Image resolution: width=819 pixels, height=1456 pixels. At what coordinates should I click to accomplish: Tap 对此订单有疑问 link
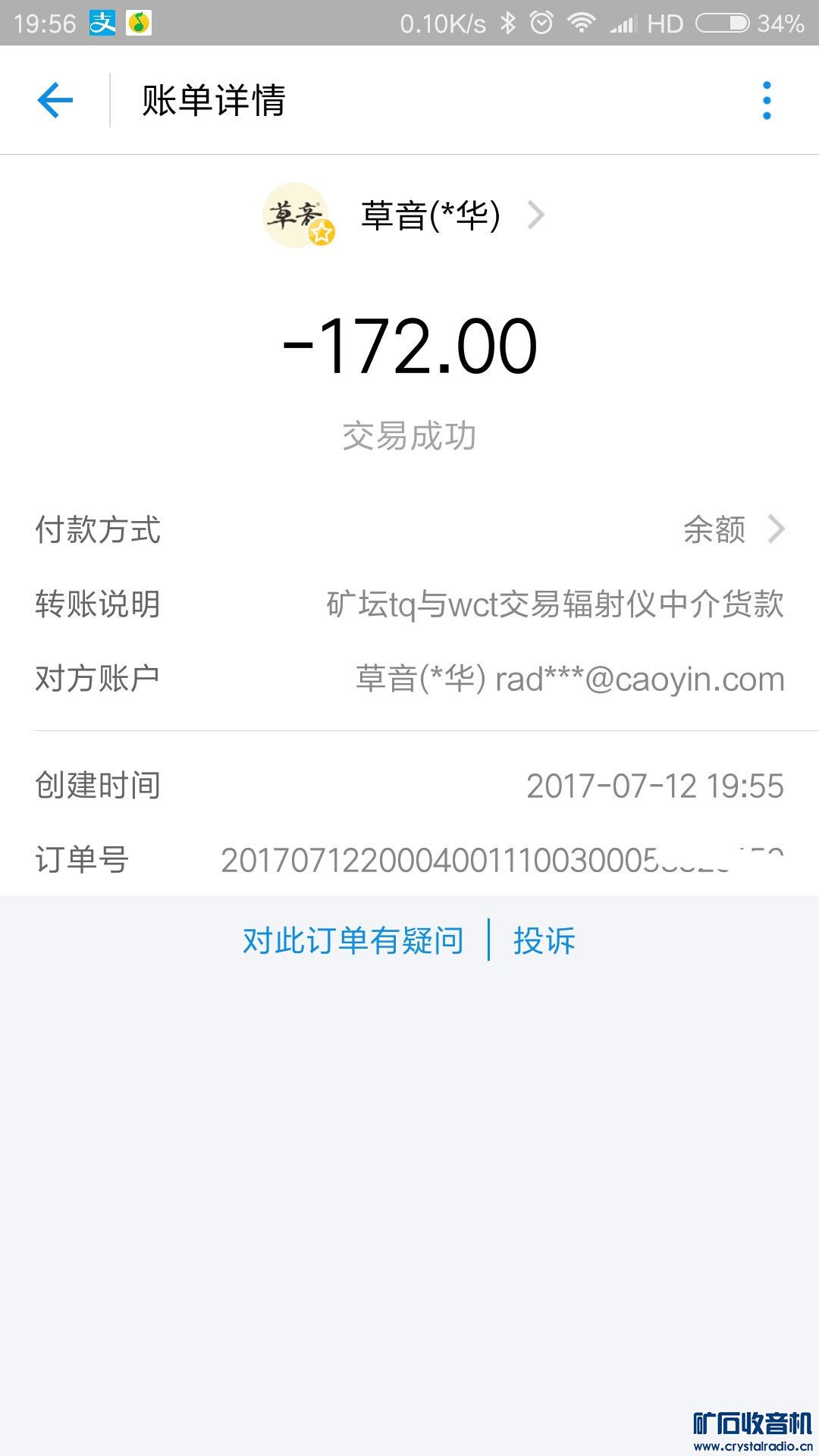(x=353, y=940)
